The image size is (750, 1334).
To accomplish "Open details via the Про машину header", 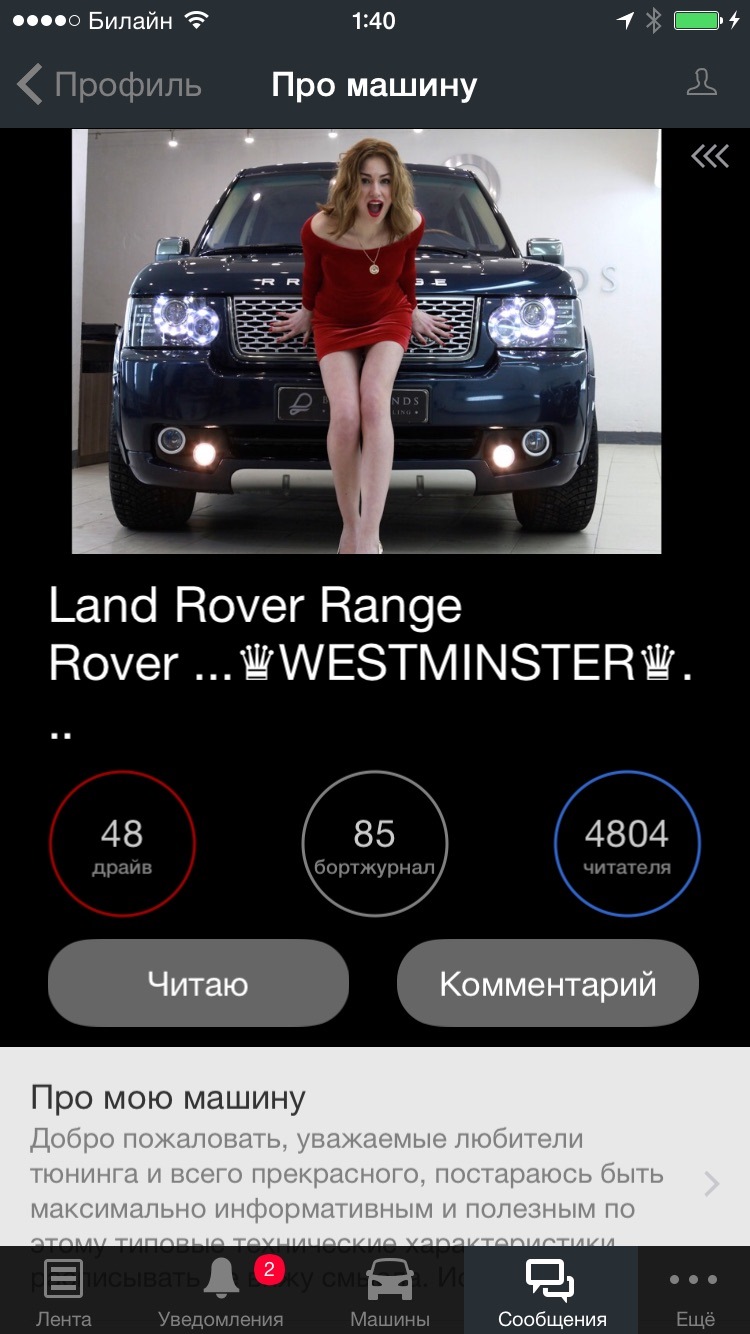I will pos(375,84).
